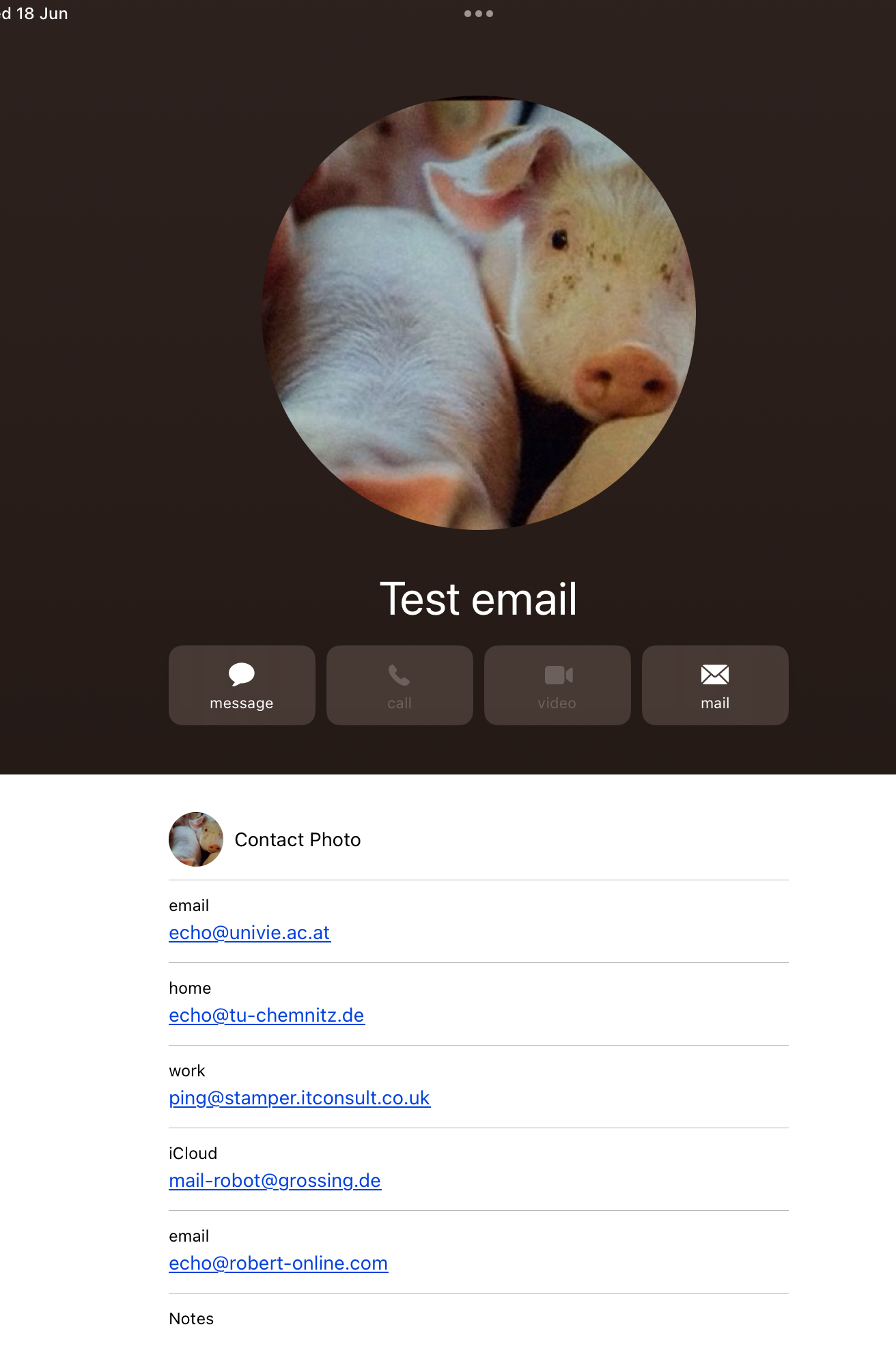Open the Contact Photo row

point(297,839)
